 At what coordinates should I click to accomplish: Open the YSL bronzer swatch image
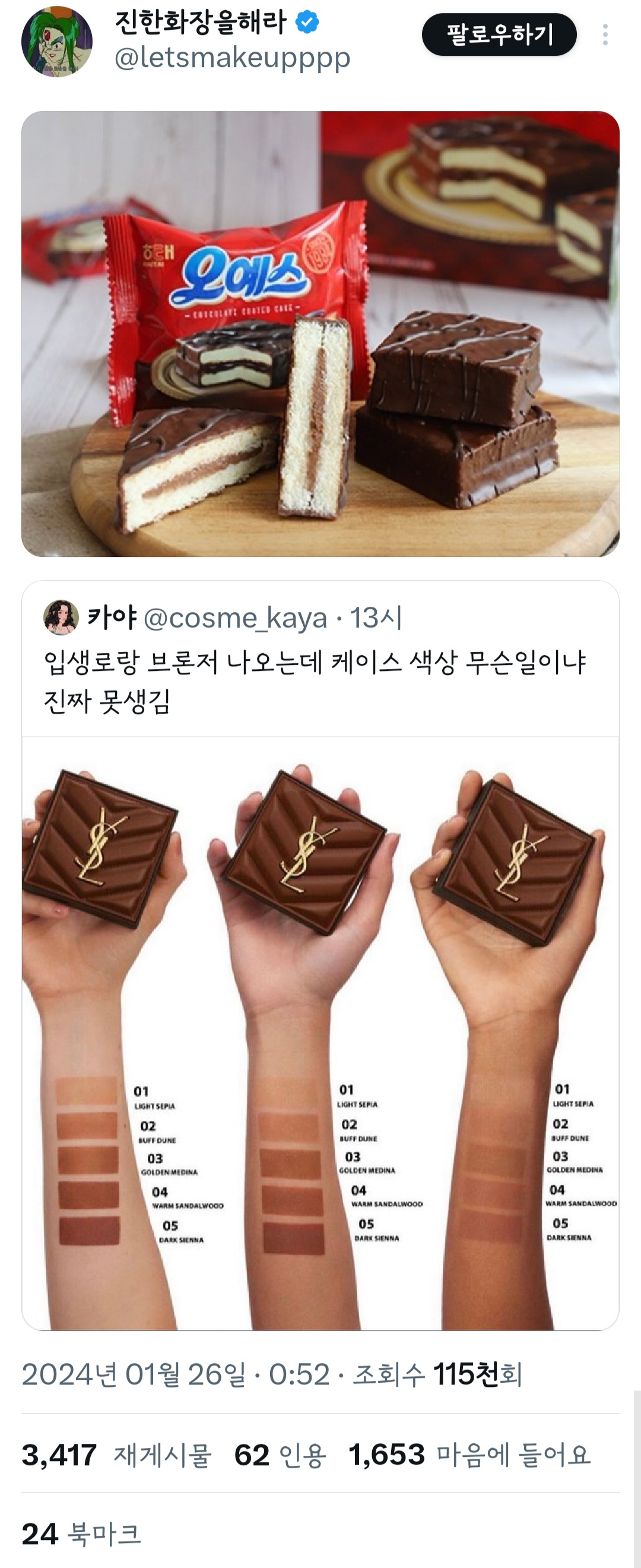click(320, 1033)
